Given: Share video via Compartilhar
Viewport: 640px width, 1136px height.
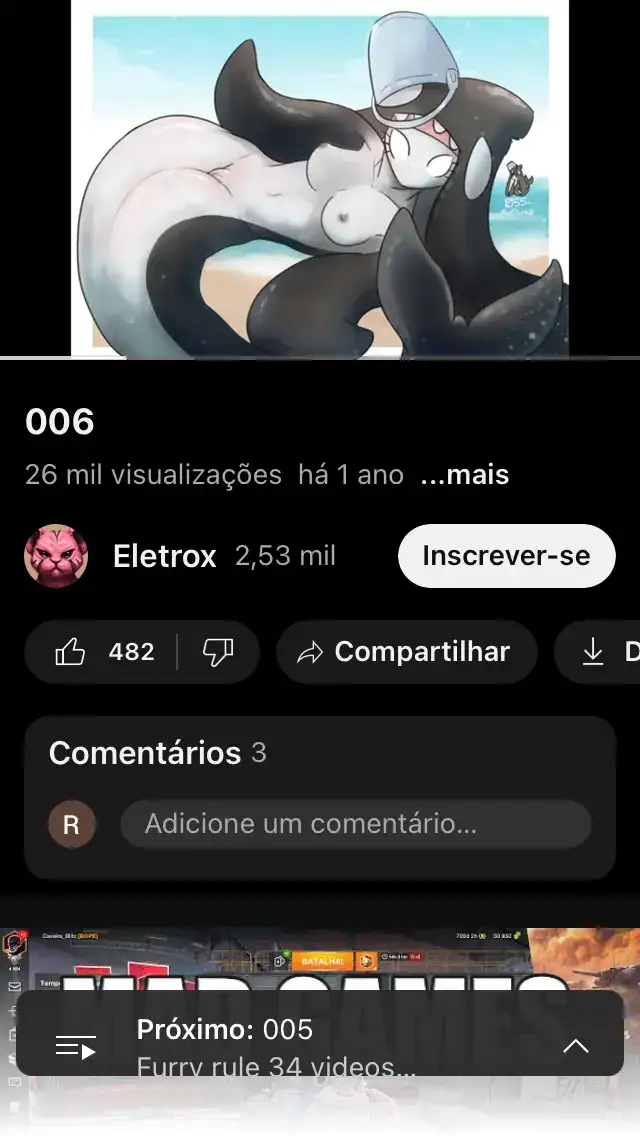Looking at the screenshot, I should click(406, 652).
